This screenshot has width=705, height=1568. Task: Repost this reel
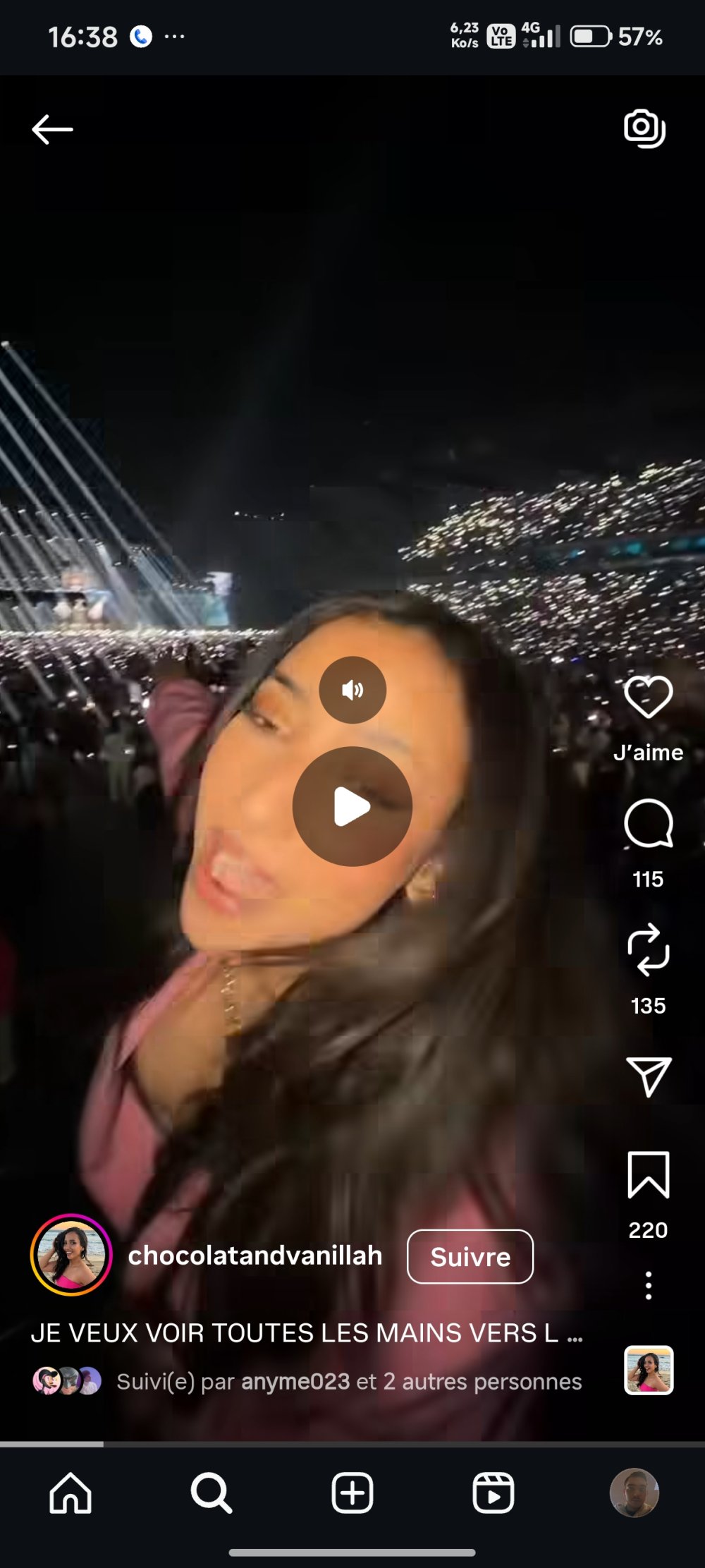[648, 949]
